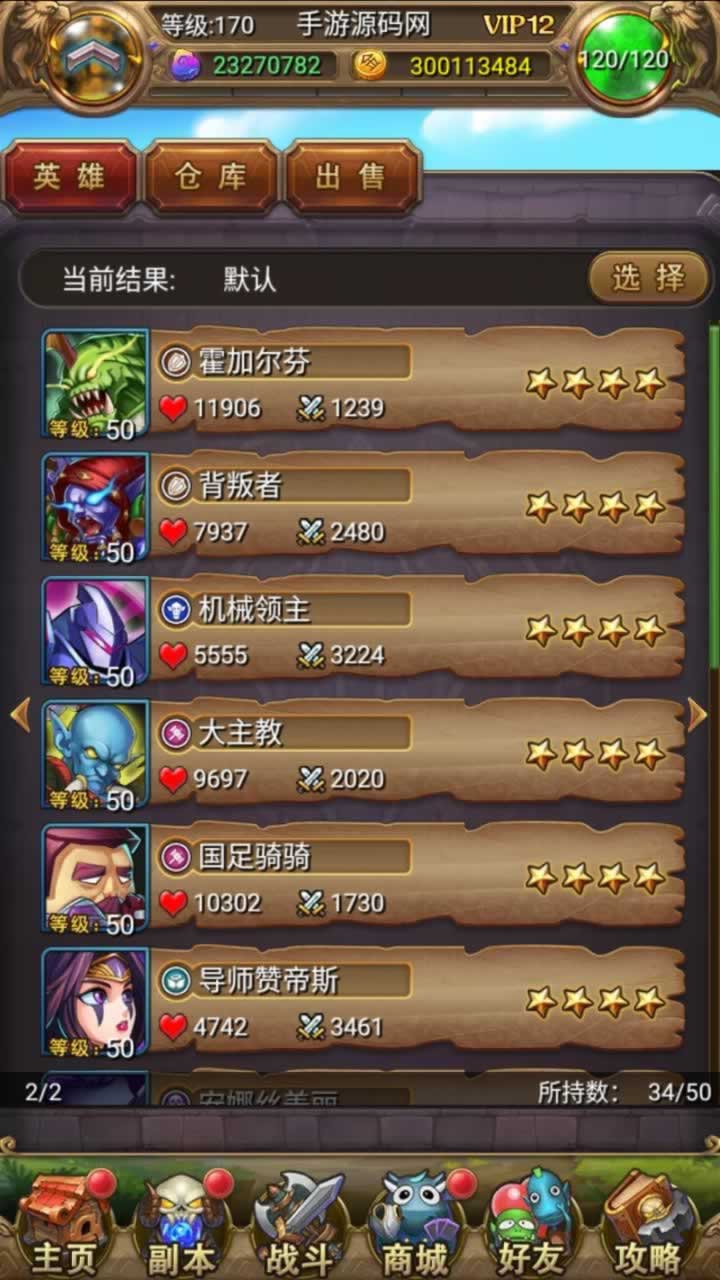Select the 背叛者 hero row
This screenshot has width=720, height=1280.
tap(400, 507)
